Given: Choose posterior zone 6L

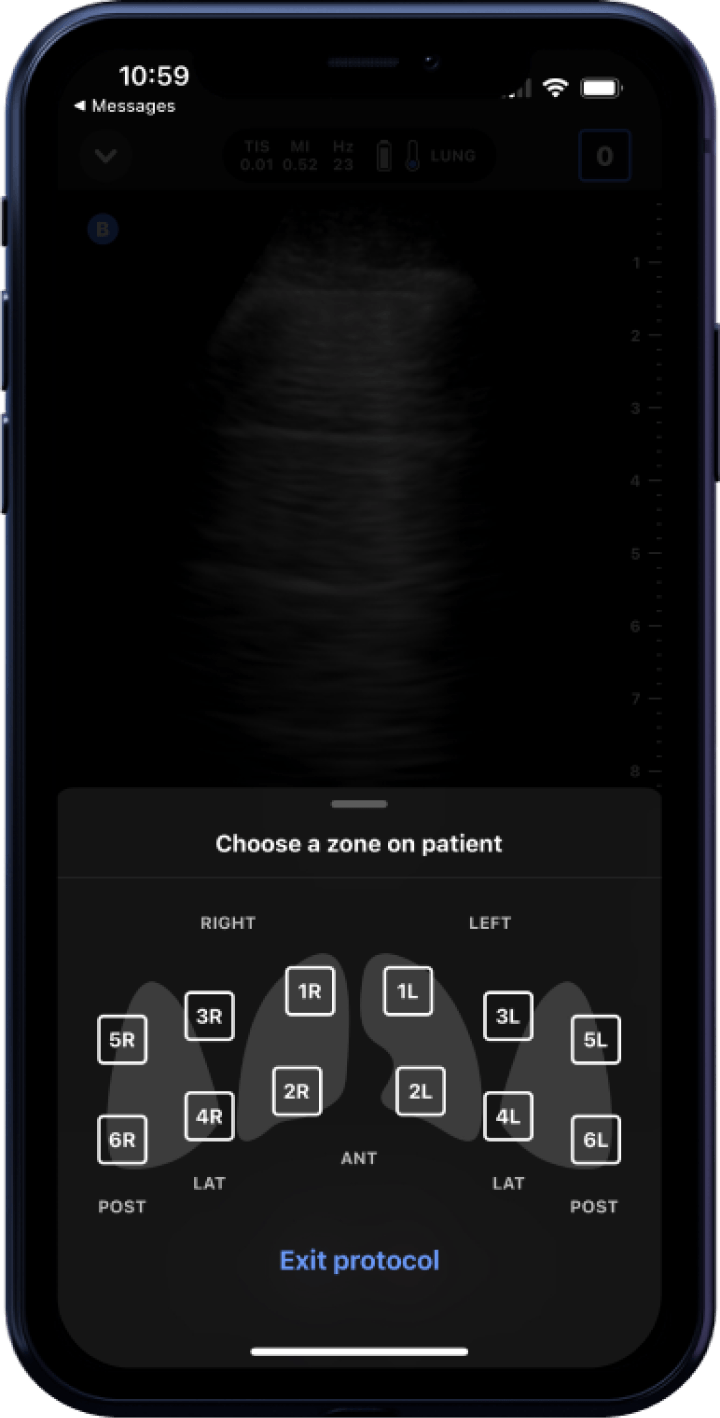Looking at the screenshot, I should [595, 1140].
